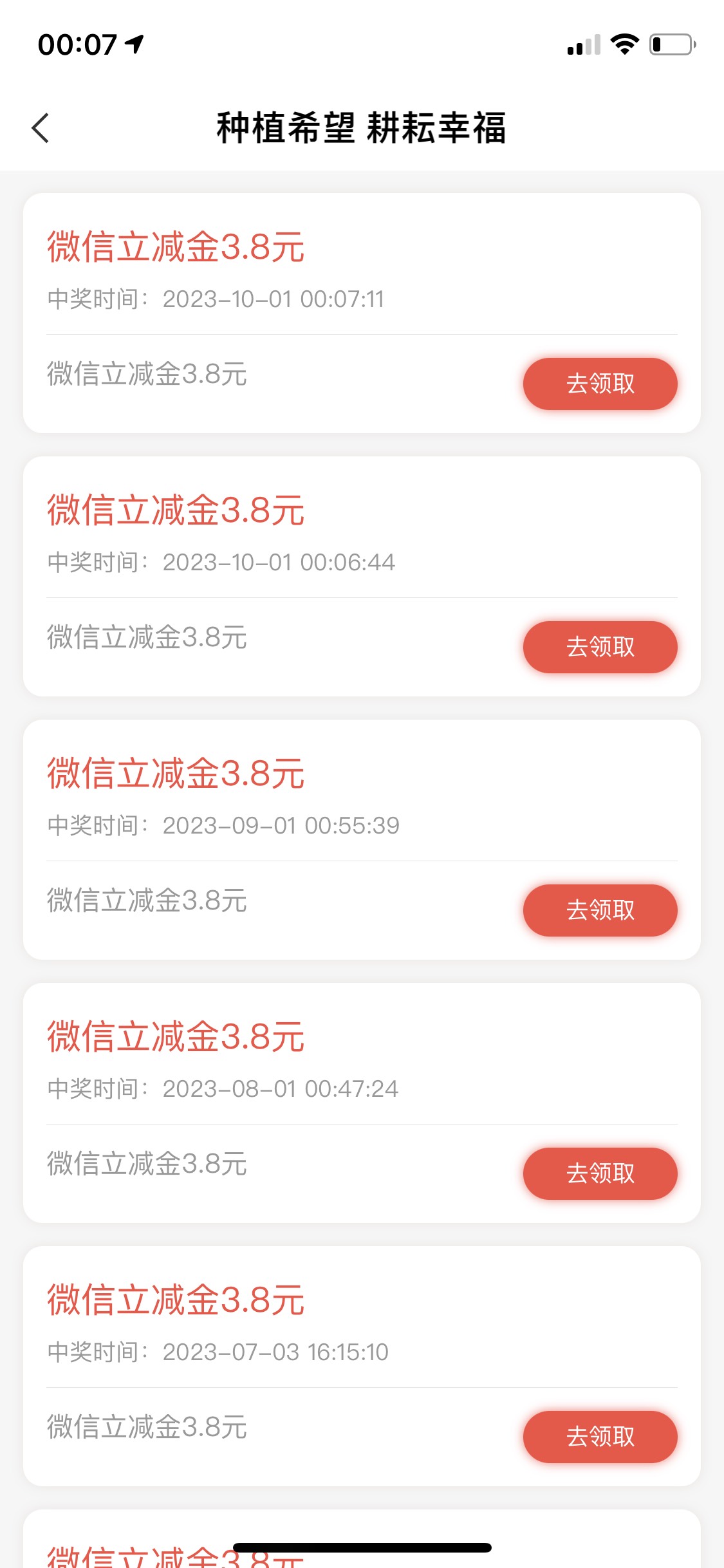Viewport: 724px width, 1568px height.
Task: Collect the prize dated 2023-07-03 16:15:10
Action: click(x=600, y=1437)
